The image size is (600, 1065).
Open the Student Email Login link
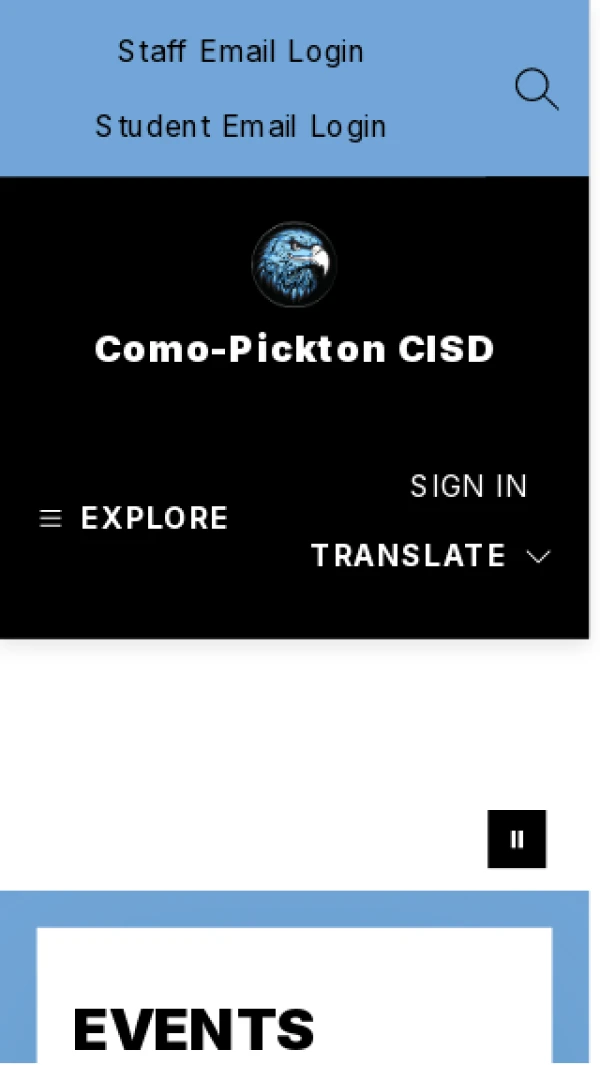point(240,127)
